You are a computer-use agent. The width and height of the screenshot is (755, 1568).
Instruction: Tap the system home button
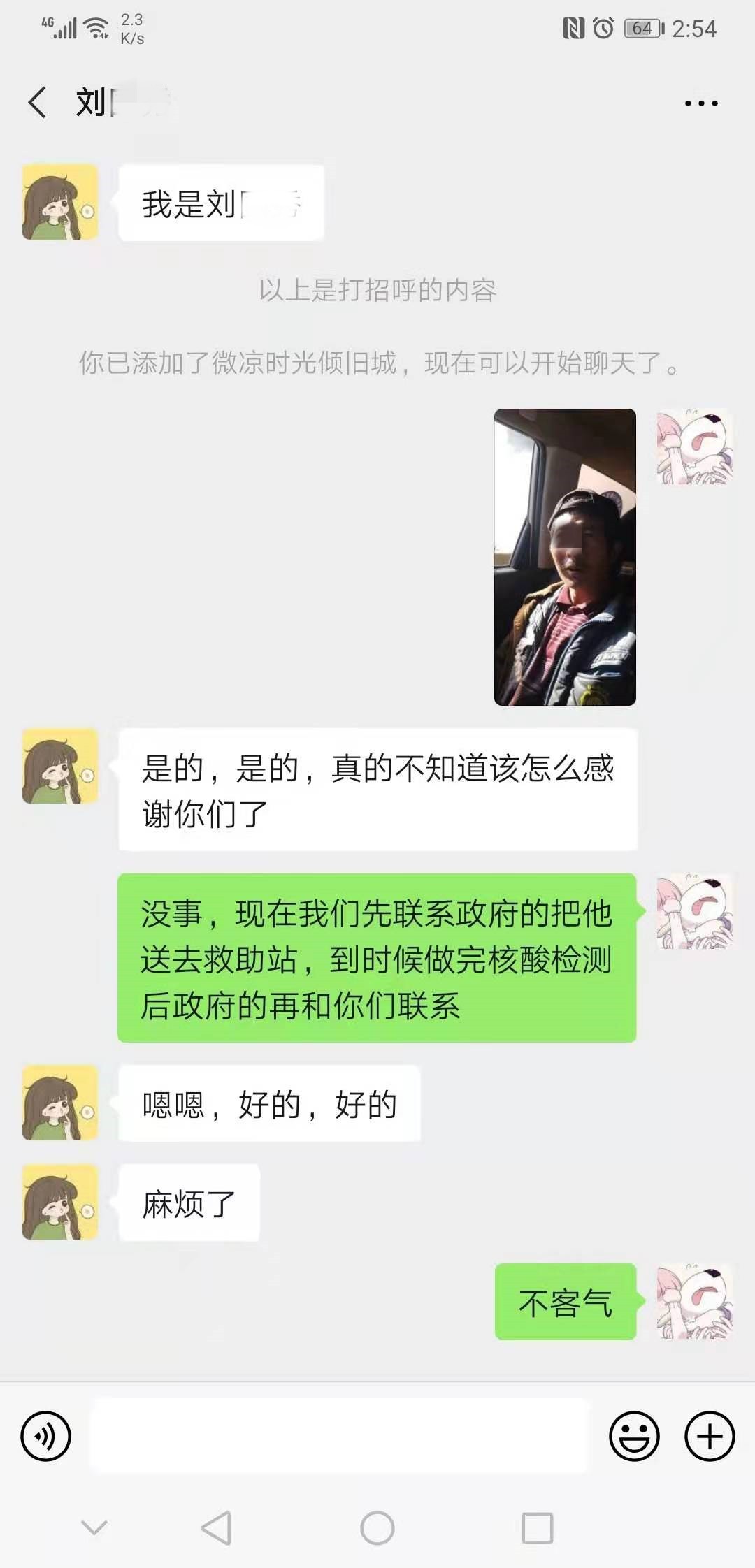coord(377,1527)
